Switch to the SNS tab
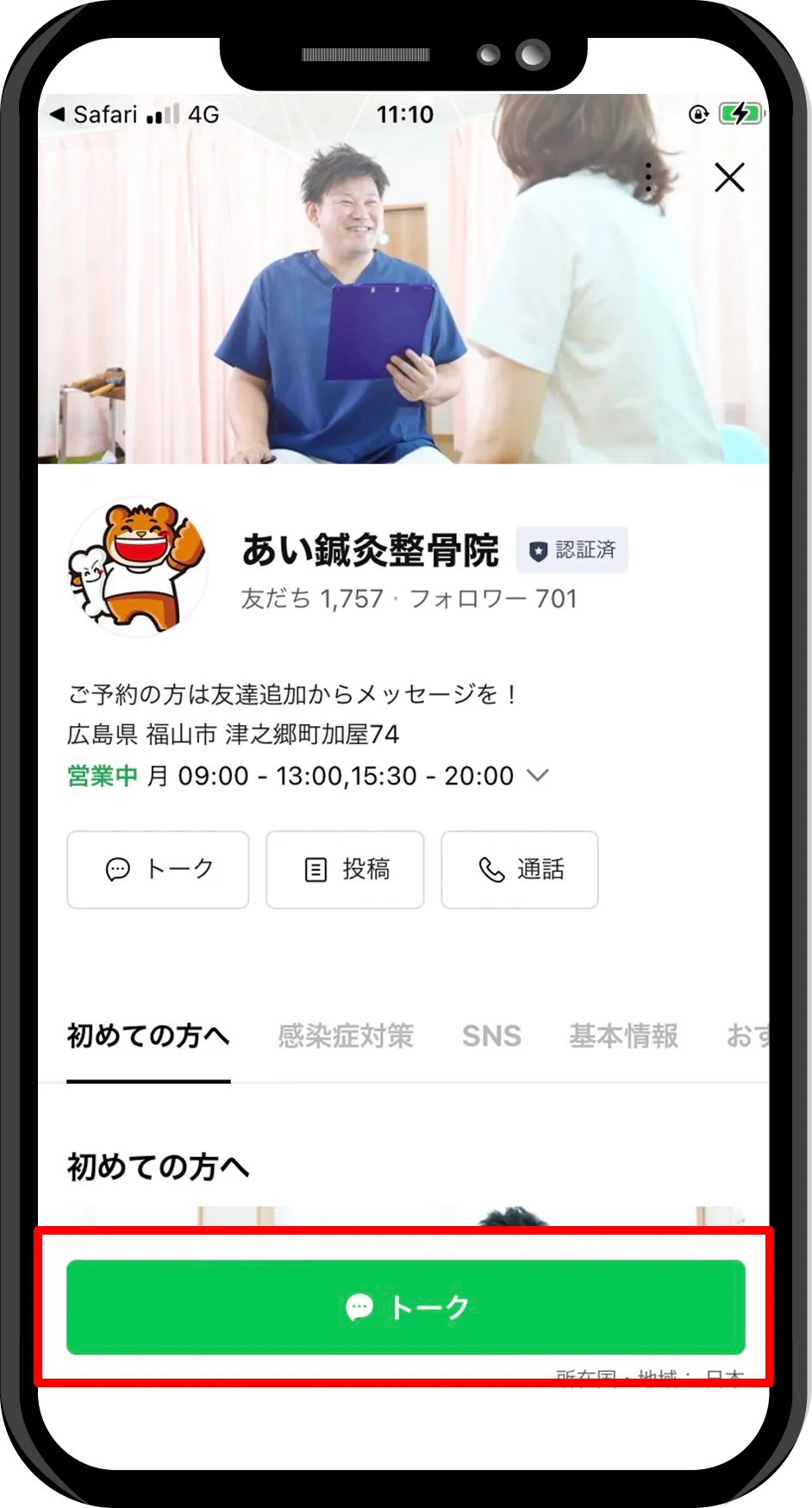This screenshot has width=812, height=1508. 491,1036
